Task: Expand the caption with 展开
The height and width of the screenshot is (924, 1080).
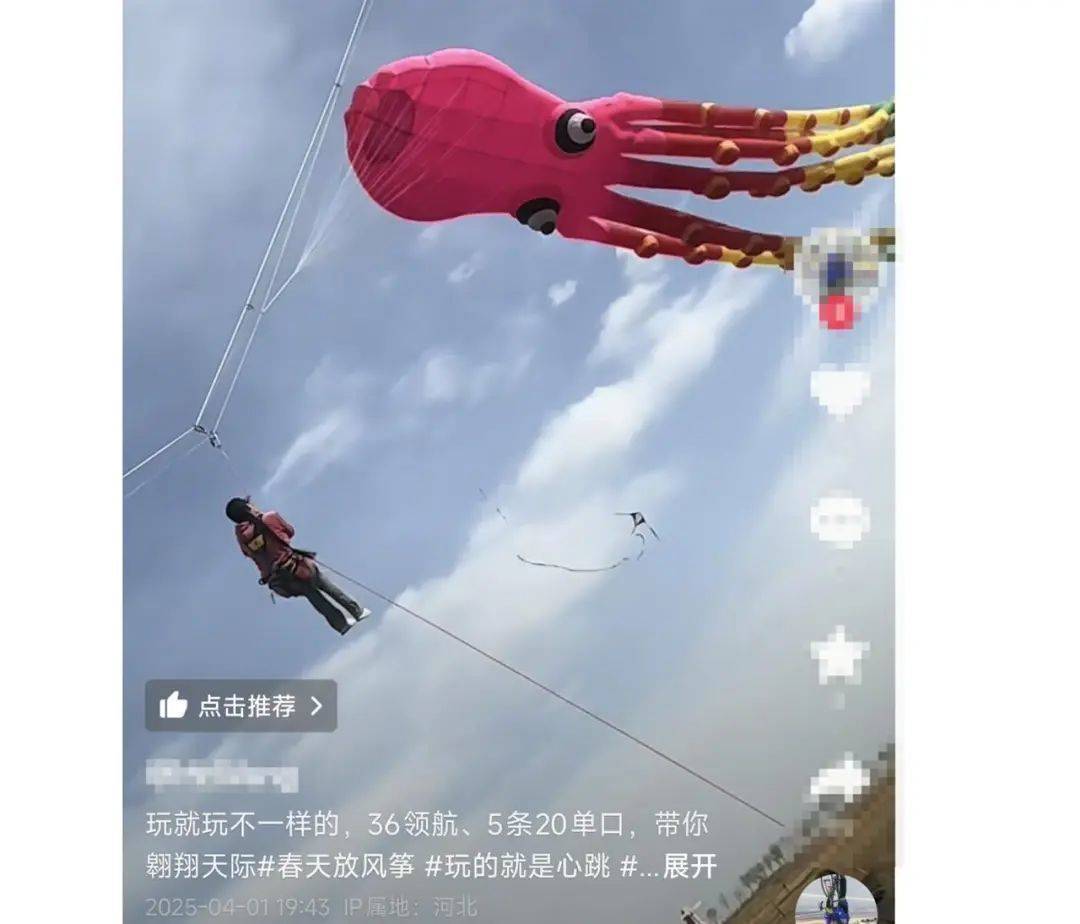Action: tap(690, 866)
